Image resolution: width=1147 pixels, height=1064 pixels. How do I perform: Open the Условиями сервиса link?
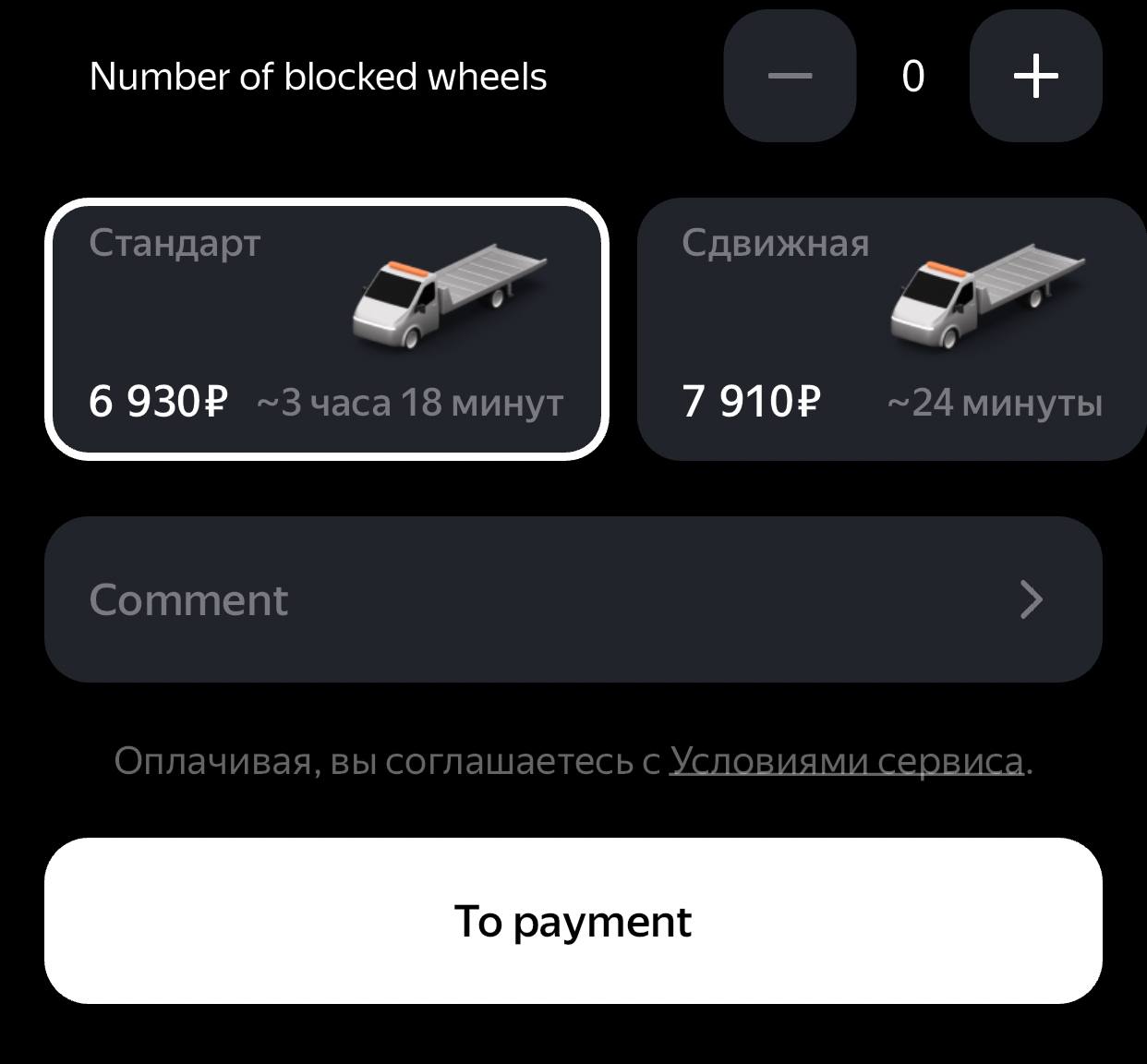click(846, 761)
